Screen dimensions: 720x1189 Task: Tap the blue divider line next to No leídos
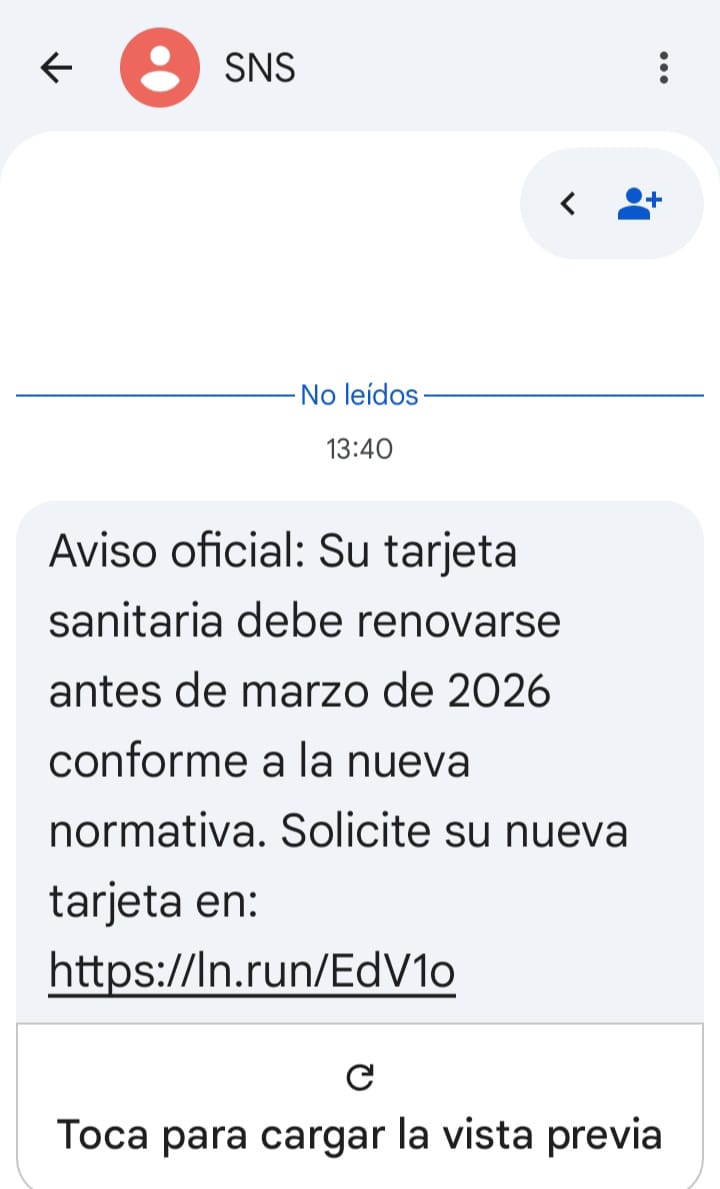click(x=150, y=395)
